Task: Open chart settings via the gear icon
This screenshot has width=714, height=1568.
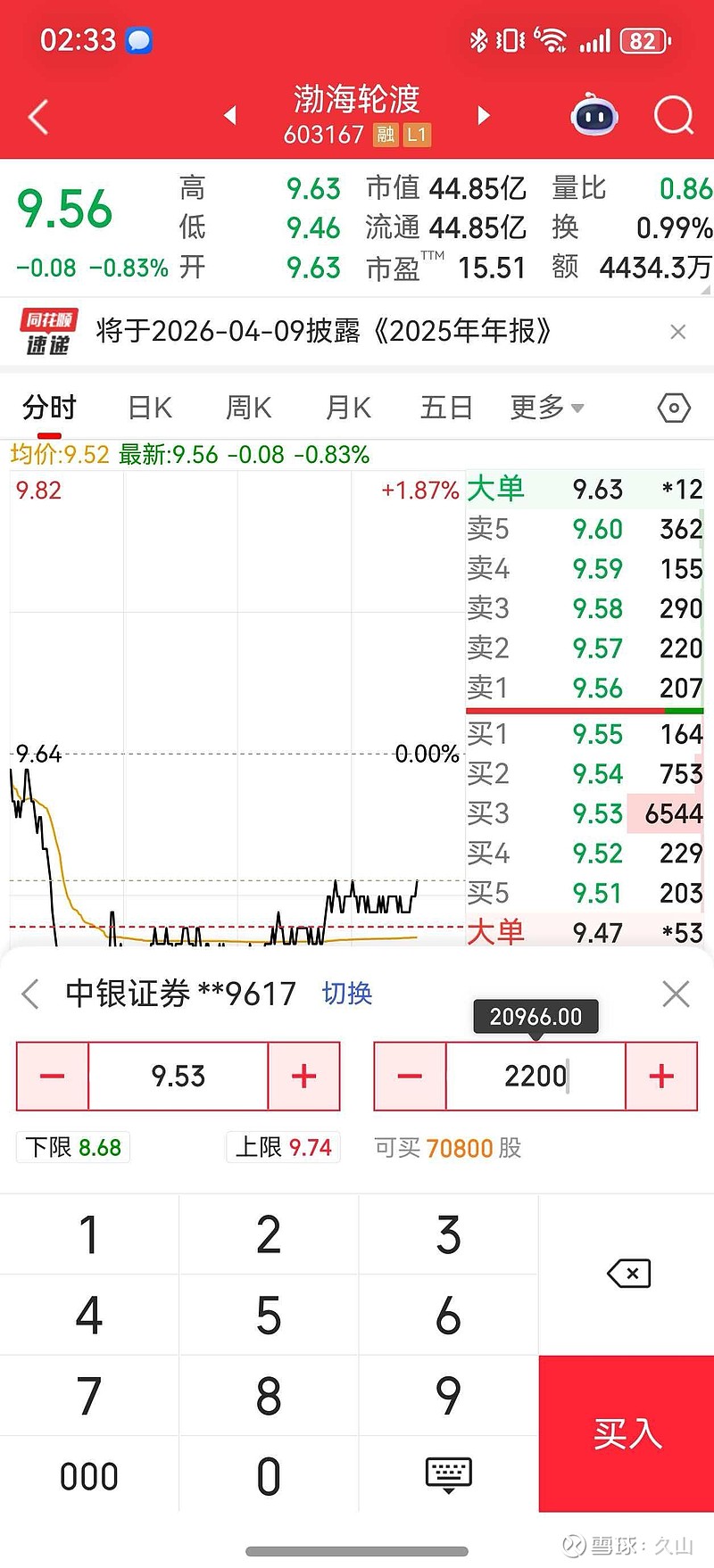Action: 673,408
